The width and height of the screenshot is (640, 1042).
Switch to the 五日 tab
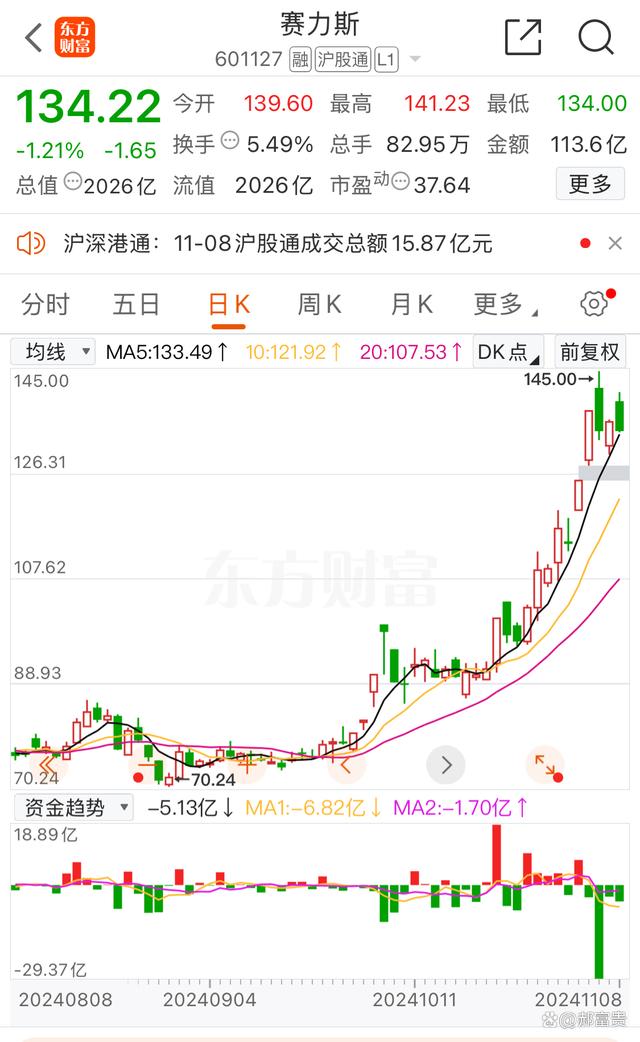136,305
